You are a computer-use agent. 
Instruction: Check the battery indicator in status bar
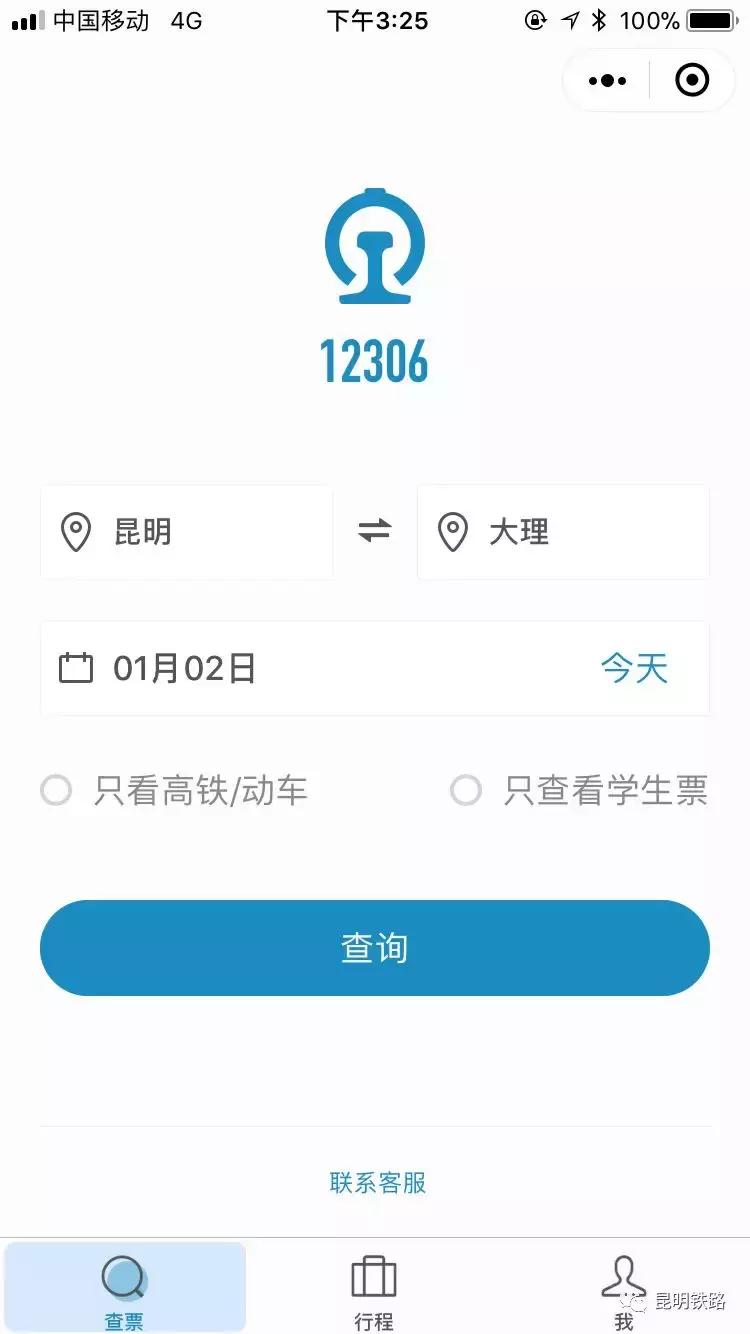tap(712, 20)
